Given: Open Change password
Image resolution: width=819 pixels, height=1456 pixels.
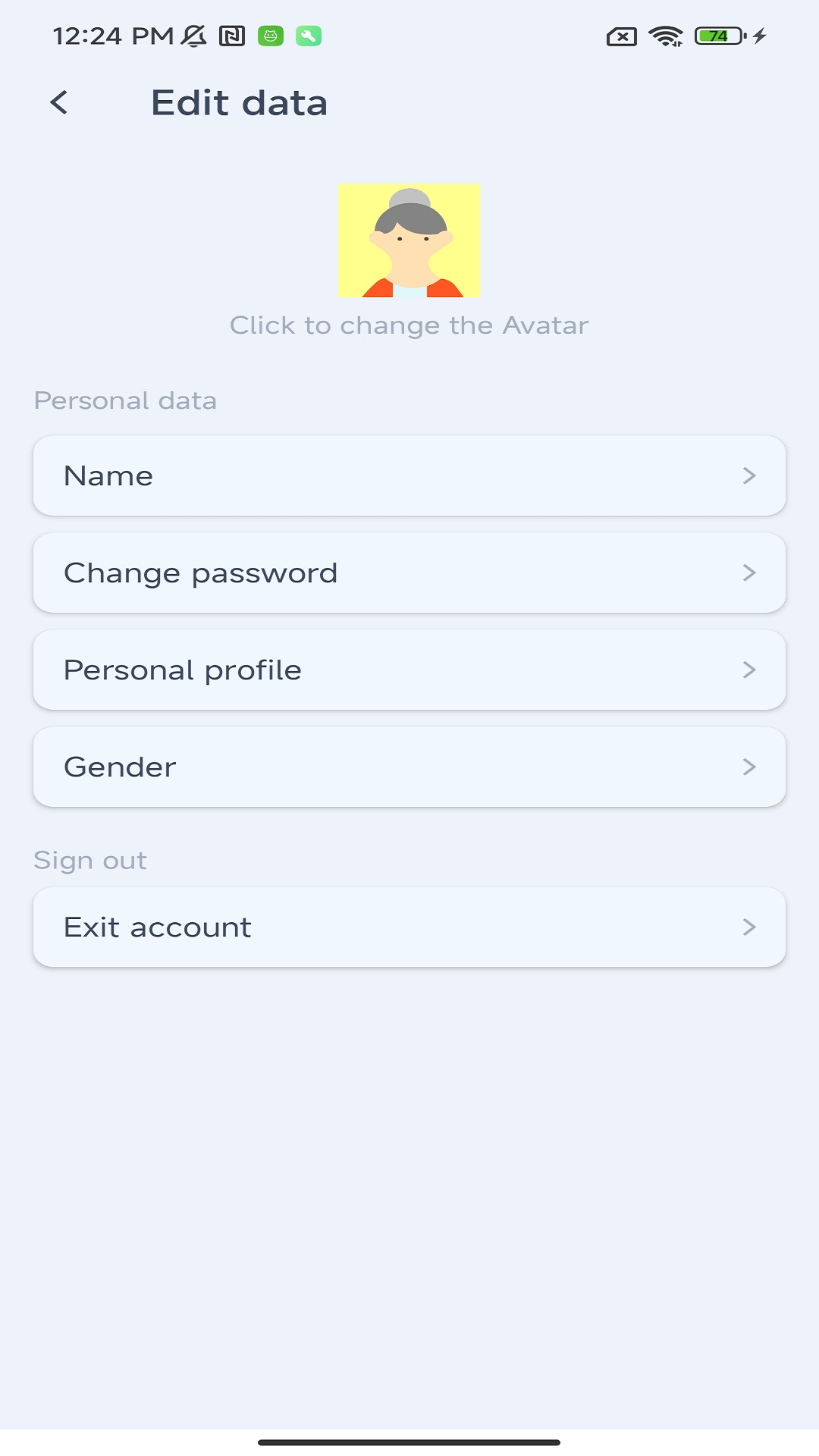Looking at the screenshot, I should pos(409,573).
